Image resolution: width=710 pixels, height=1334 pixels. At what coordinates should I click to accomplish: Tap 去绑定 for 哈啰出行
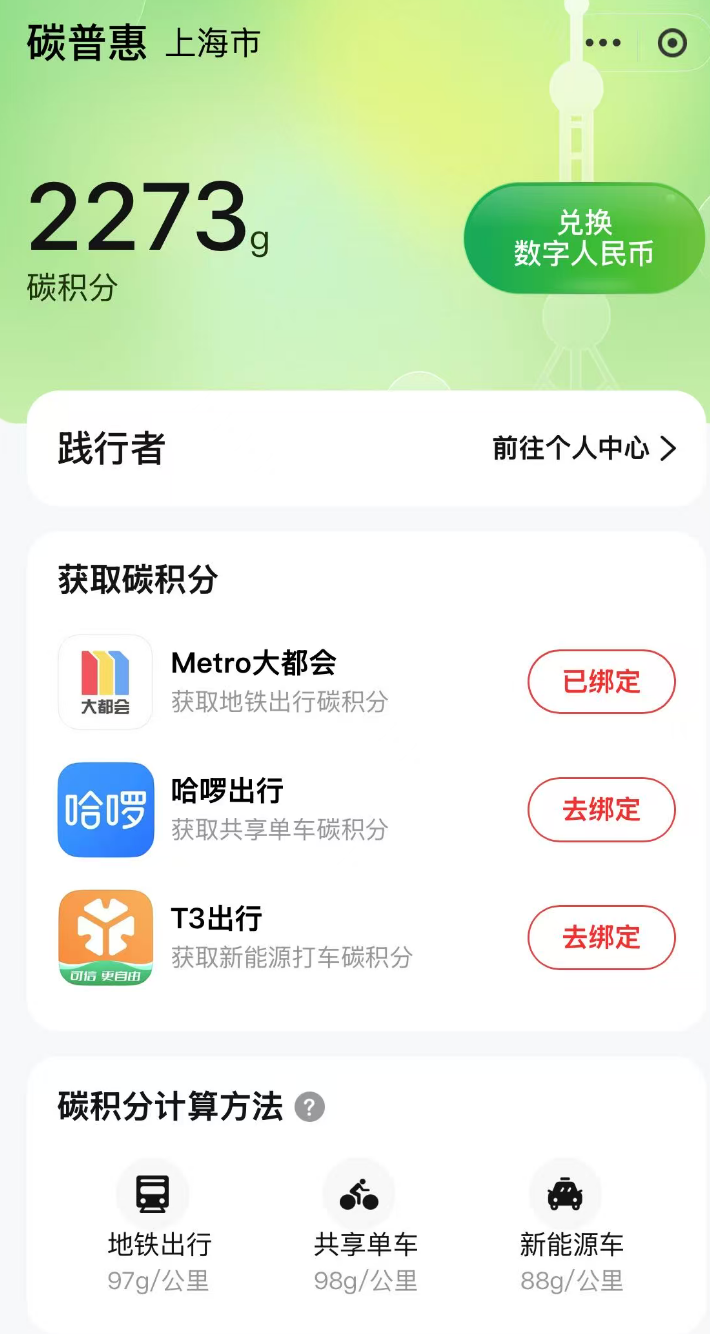(x=601, y=810)
